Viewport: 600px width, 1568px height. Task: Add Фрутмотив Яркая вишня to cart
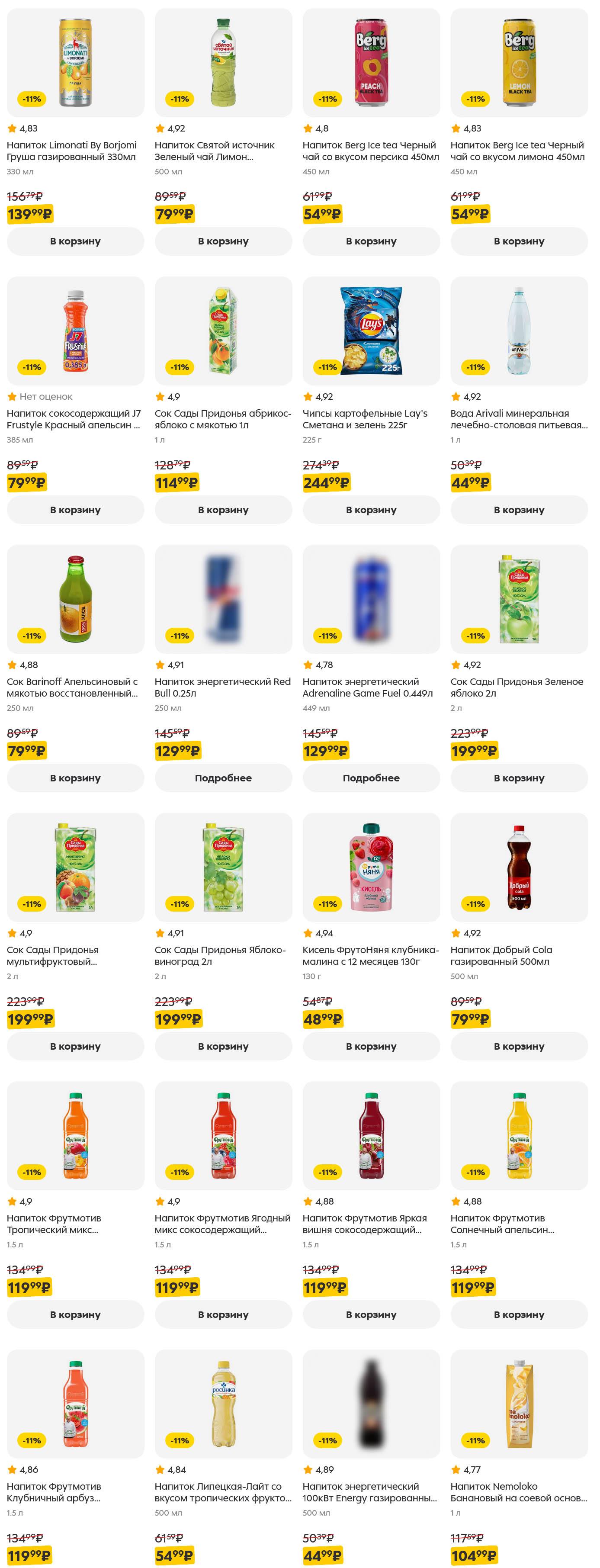pyautogui.click(x=371, y=1315)
